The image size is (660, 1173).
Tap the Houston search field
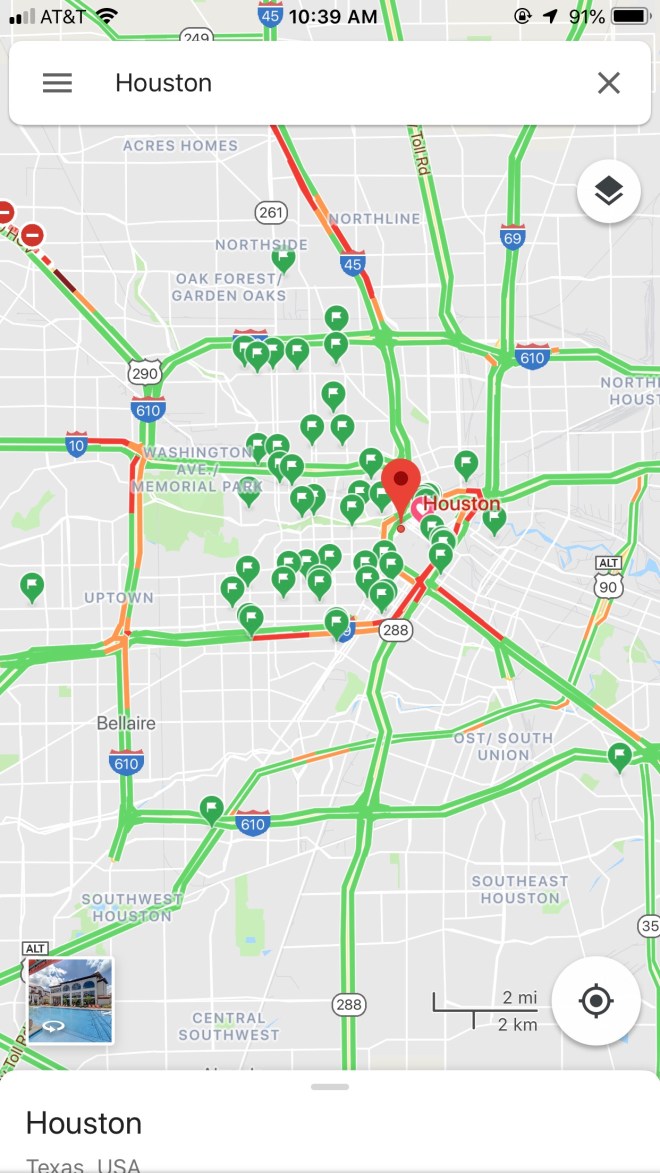pos(330,83)
